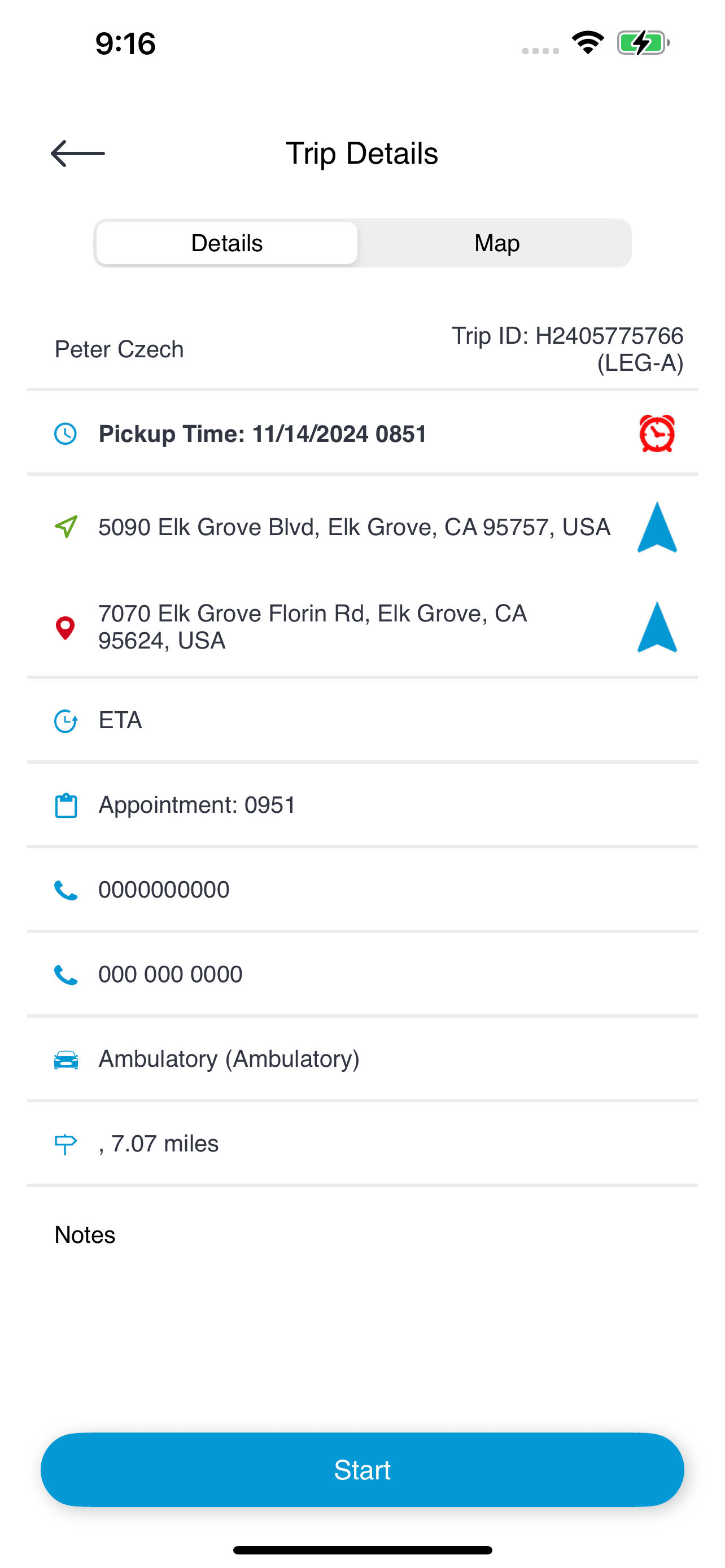This screenshot has height=1568, width=725.
Task: Tap the red alarm clock icon
Action: (x=657, y=433)
